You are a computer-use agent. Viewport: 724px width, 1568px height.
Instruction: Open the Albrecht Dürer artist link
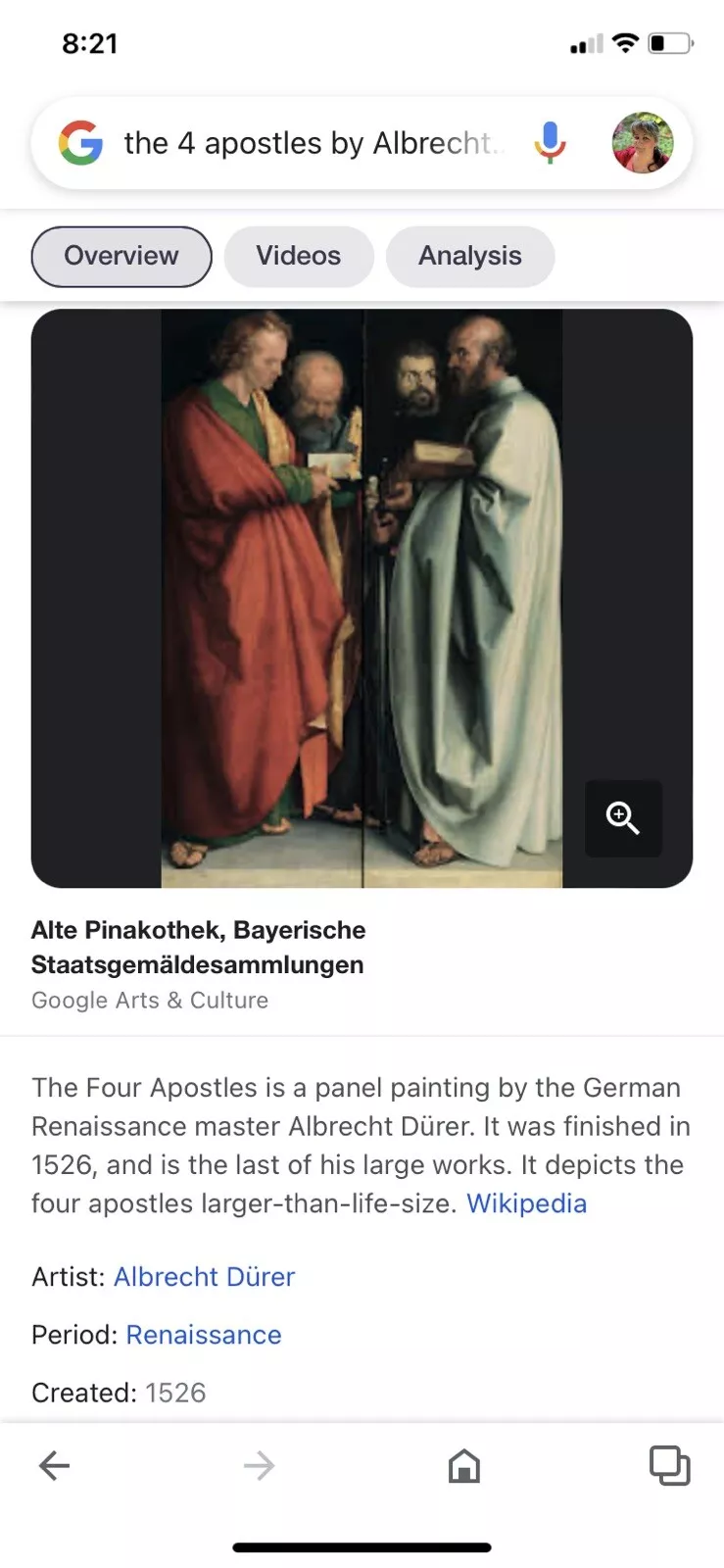(204, 1277)
